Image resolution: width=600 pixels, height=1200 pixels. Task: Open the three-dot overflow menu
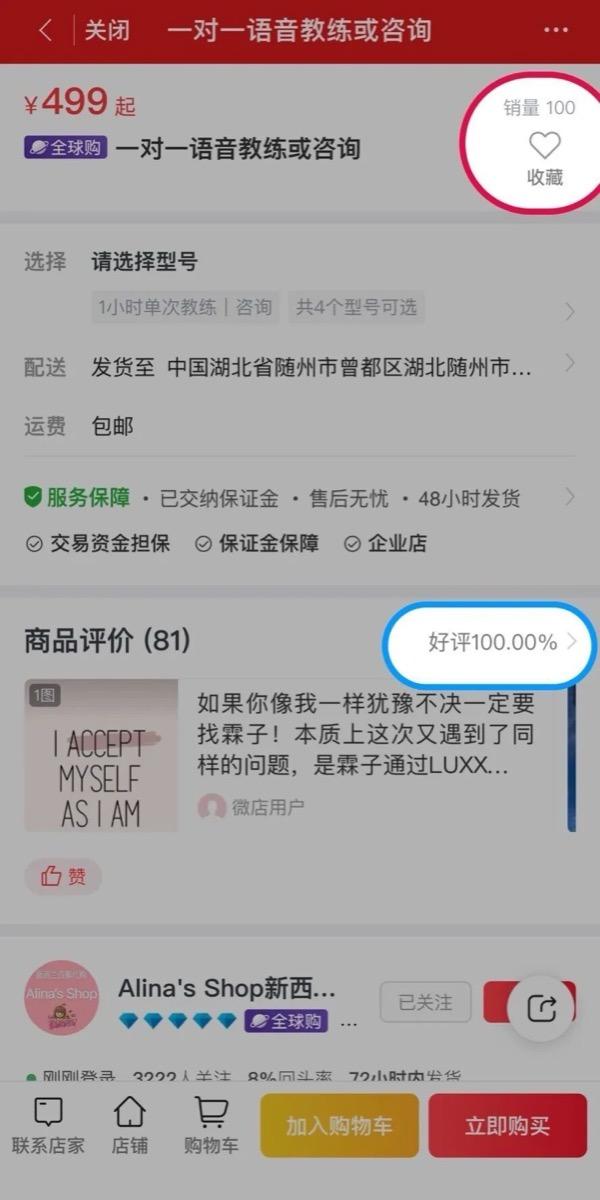coord(556,30)
